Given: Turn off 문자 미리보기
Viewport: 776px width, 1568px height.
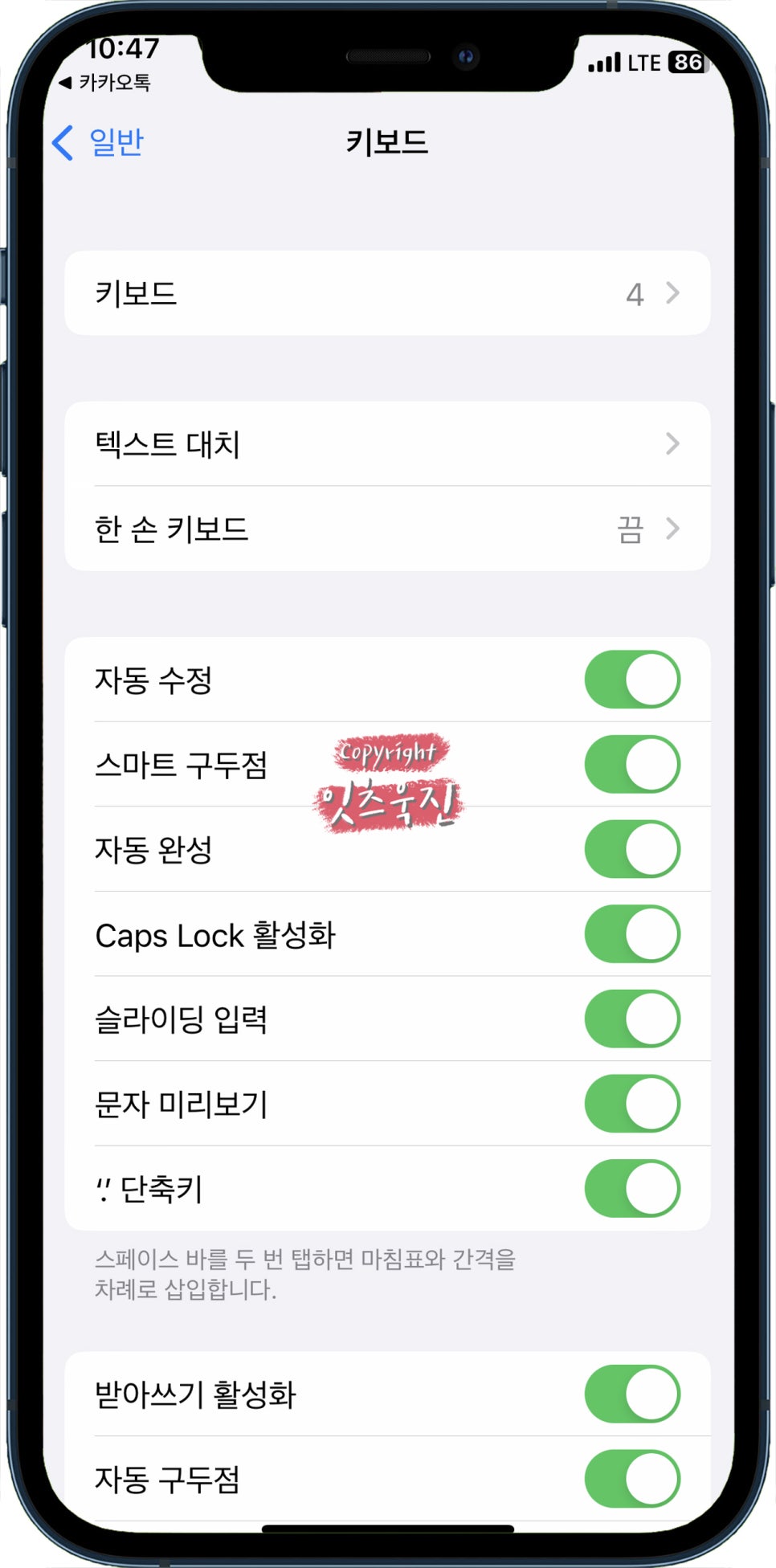Looking at the screenshot, I should coord(632,1104).
